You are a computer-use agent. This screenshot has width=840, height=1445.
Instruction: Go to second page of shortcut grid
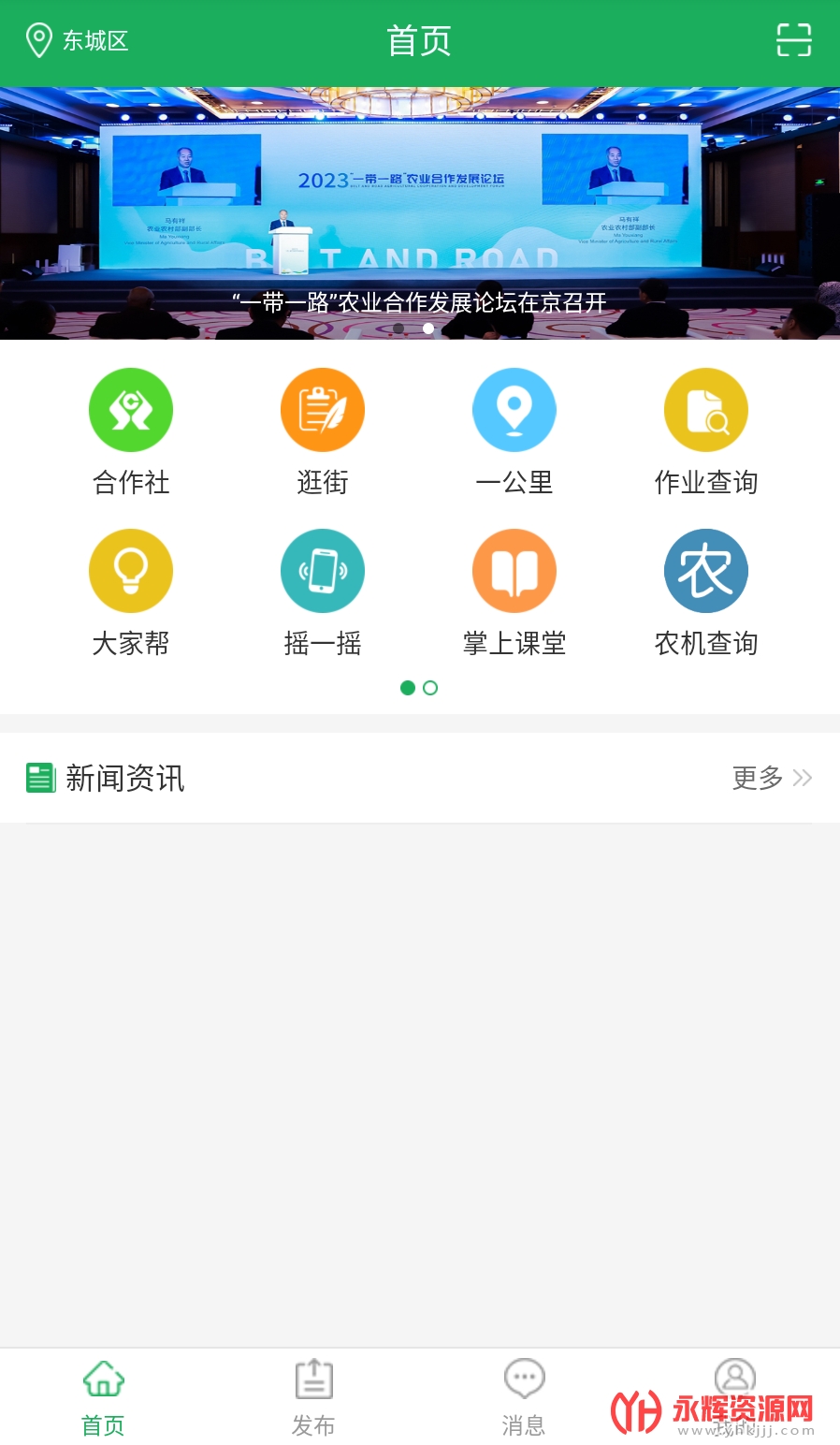[x=430, y=688]
